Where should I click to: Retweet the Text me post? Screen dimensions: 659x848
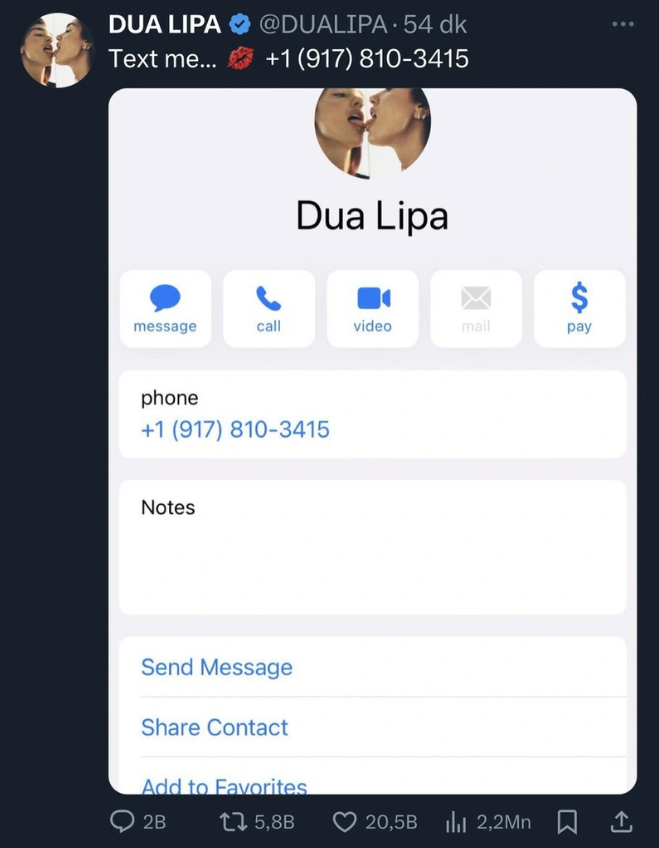click(x=233, y=822)
